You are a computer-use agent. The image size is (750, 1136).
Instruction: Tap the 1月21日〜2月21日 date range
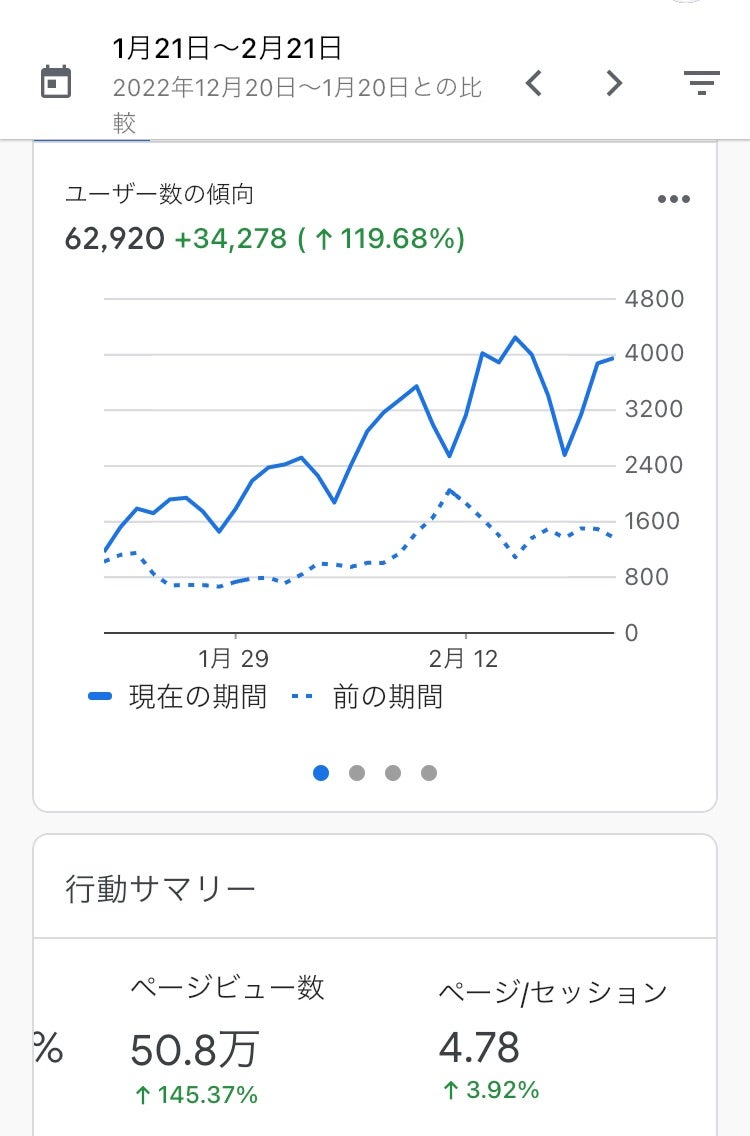[227, 48]
